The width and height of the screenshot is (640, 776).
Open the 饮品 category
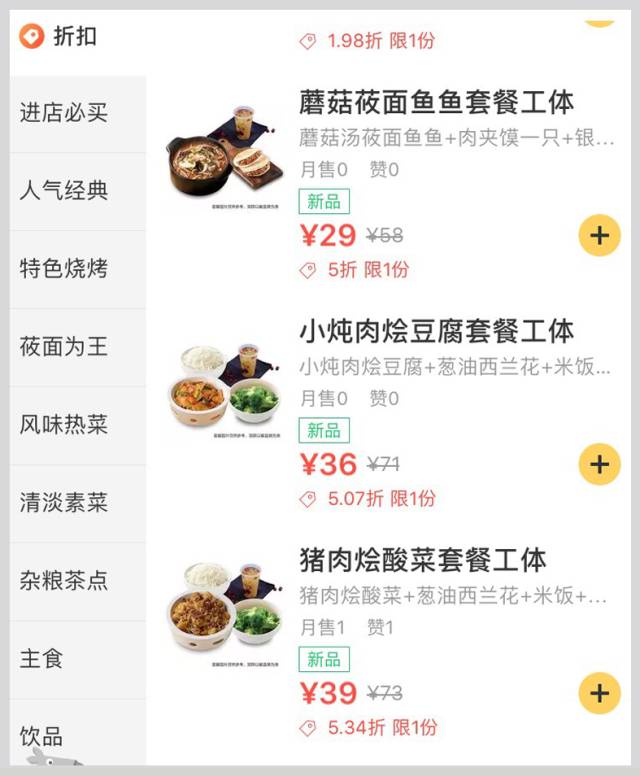point(42,736)
